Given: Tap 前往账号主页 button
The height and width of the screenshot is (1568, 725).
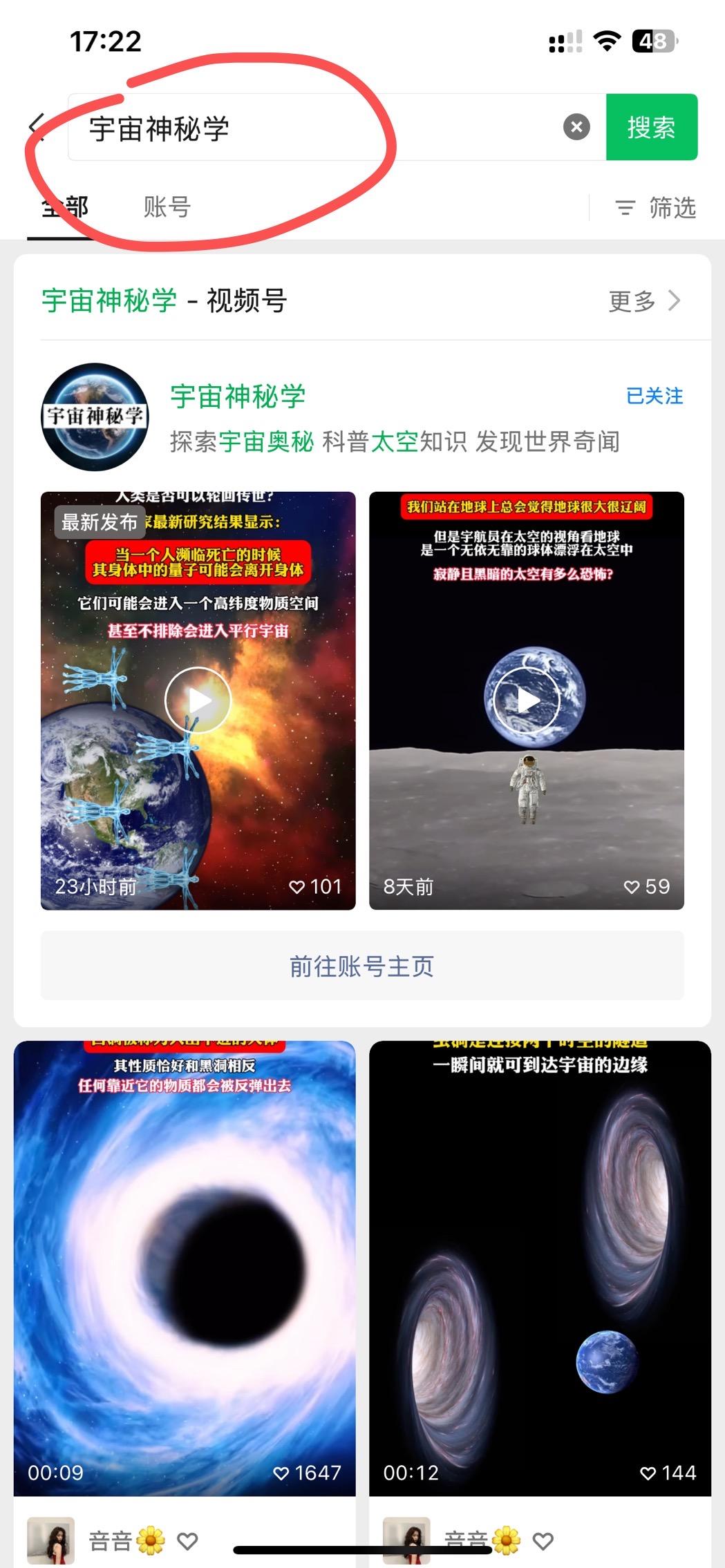Looking at the screenshot, I should [362, 966].
